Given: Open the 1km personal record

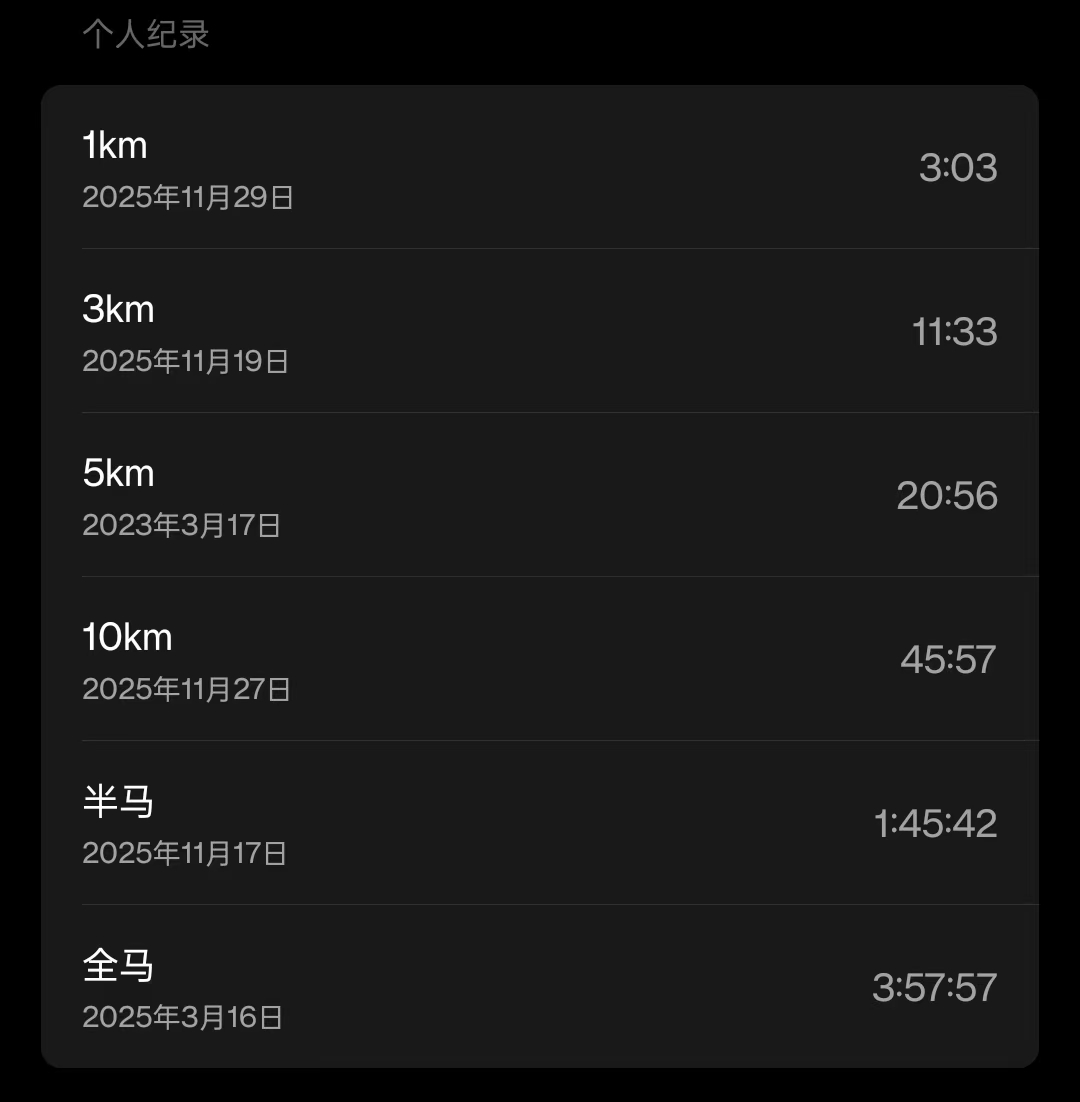Looking at the screenshot, I should coord(540,168).
